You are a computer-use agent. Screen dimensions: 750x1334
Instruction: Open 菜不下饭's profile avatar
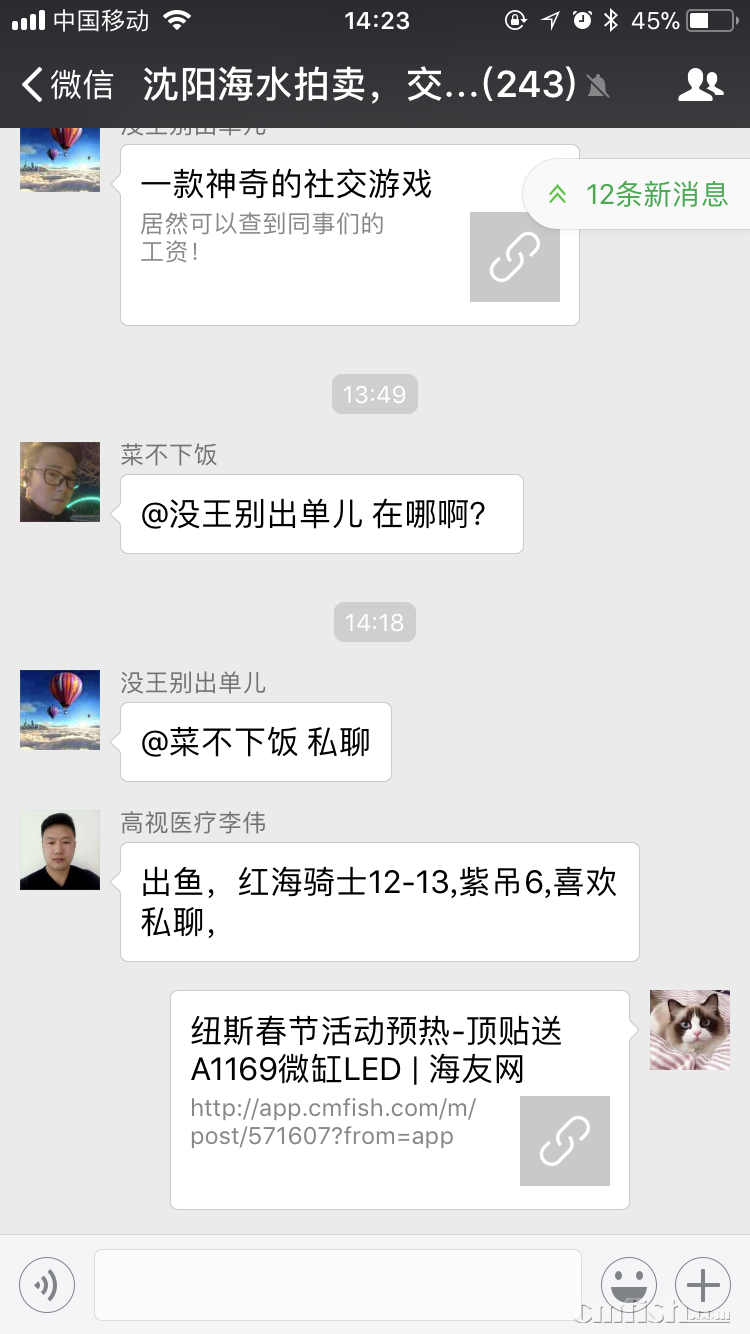pos(60,482)
